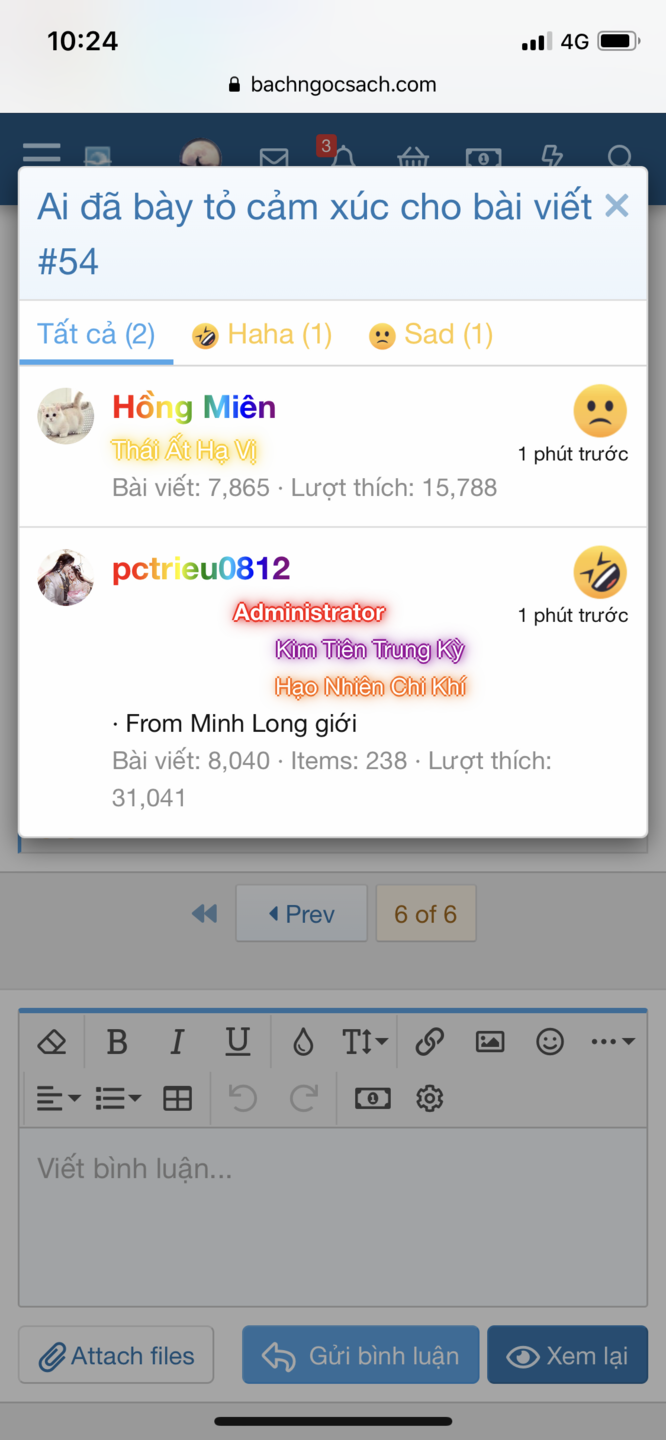Insert an image into the comment
This screenshot has width=666, height=1440.
point(490,1042)
